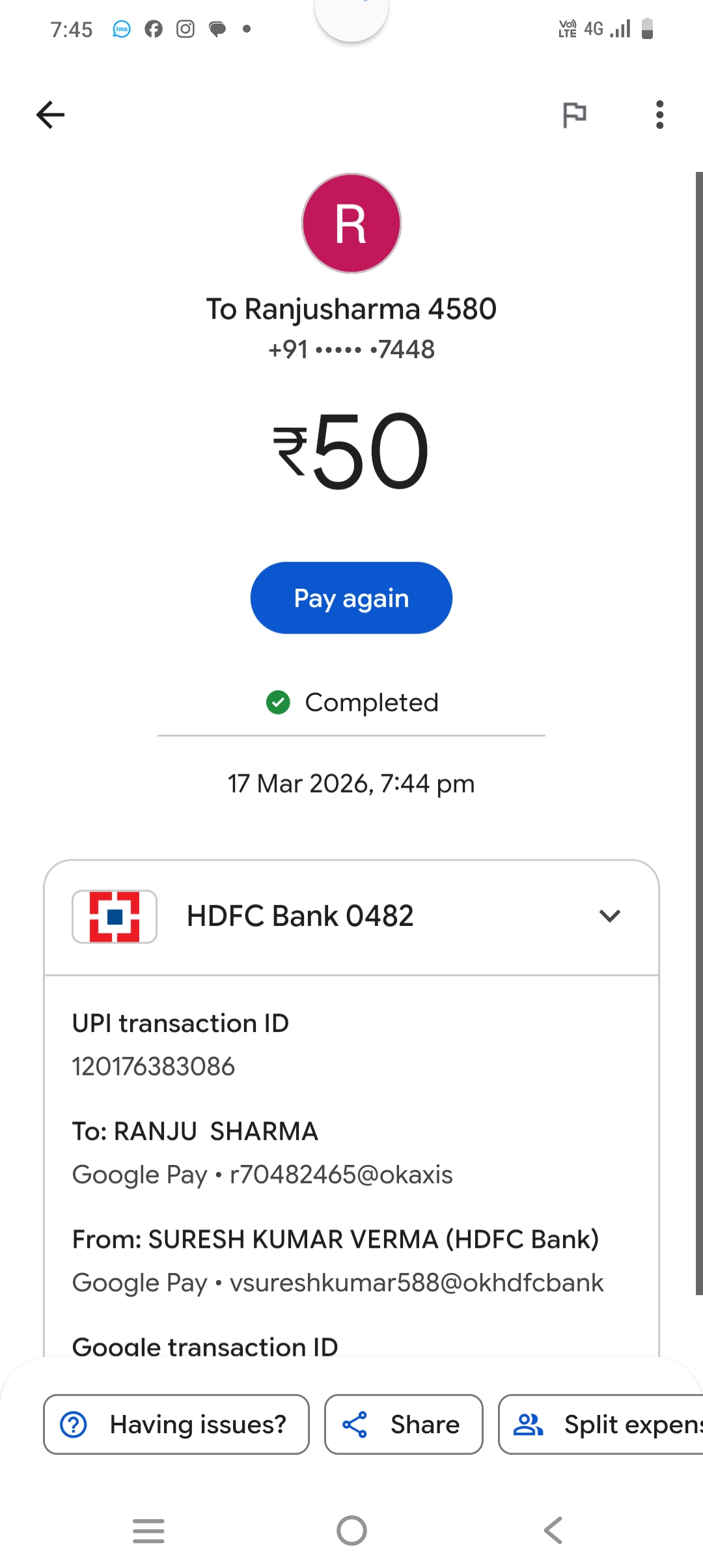703x1568 pixels.
Task: Tap the Pay again button
Action: pos(351,598)
